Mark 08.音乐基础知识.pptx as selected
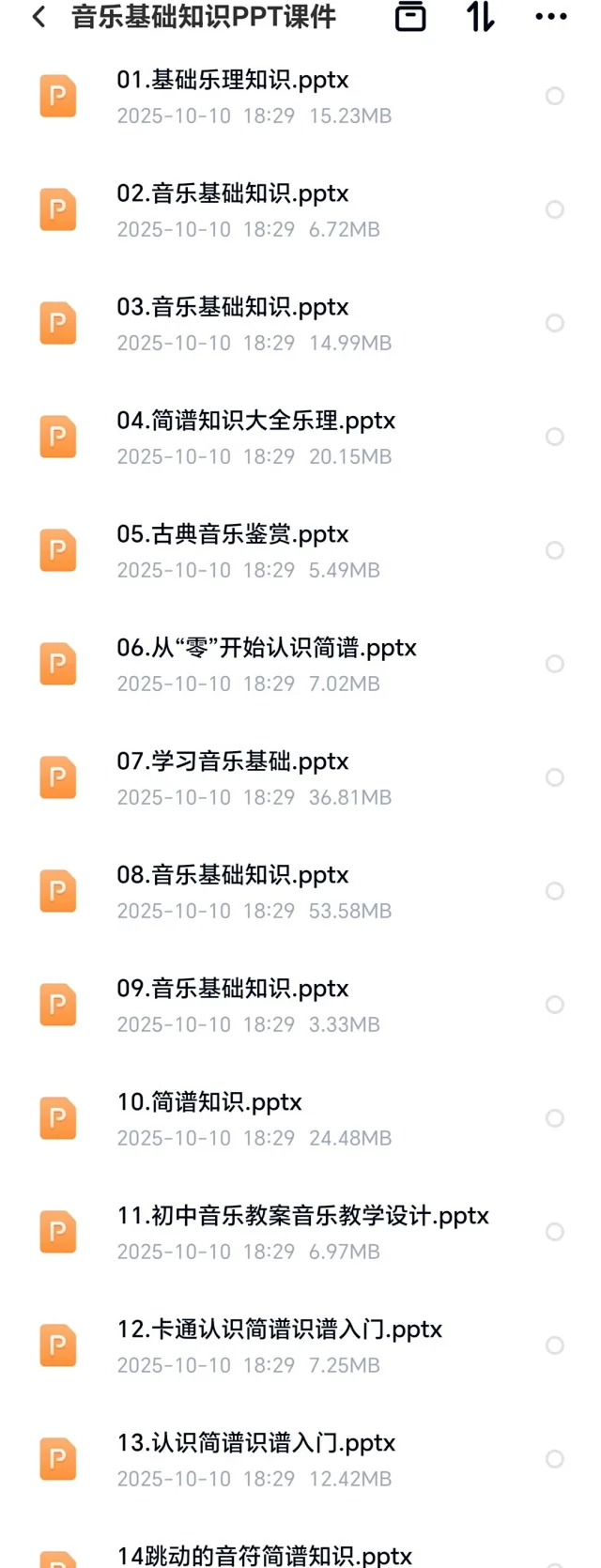This screenshot has width=601, height=1568. coord(555,891)
